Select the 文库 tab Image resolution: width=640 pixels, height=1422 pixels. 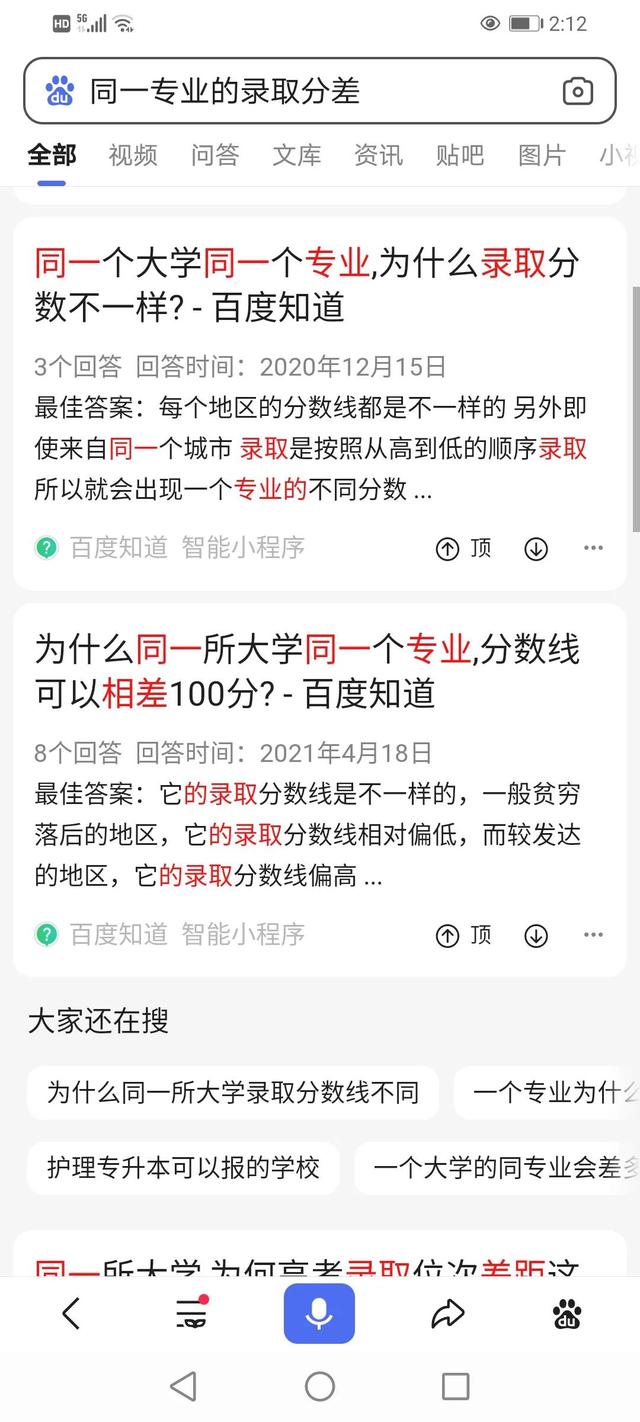click(297, 155)
